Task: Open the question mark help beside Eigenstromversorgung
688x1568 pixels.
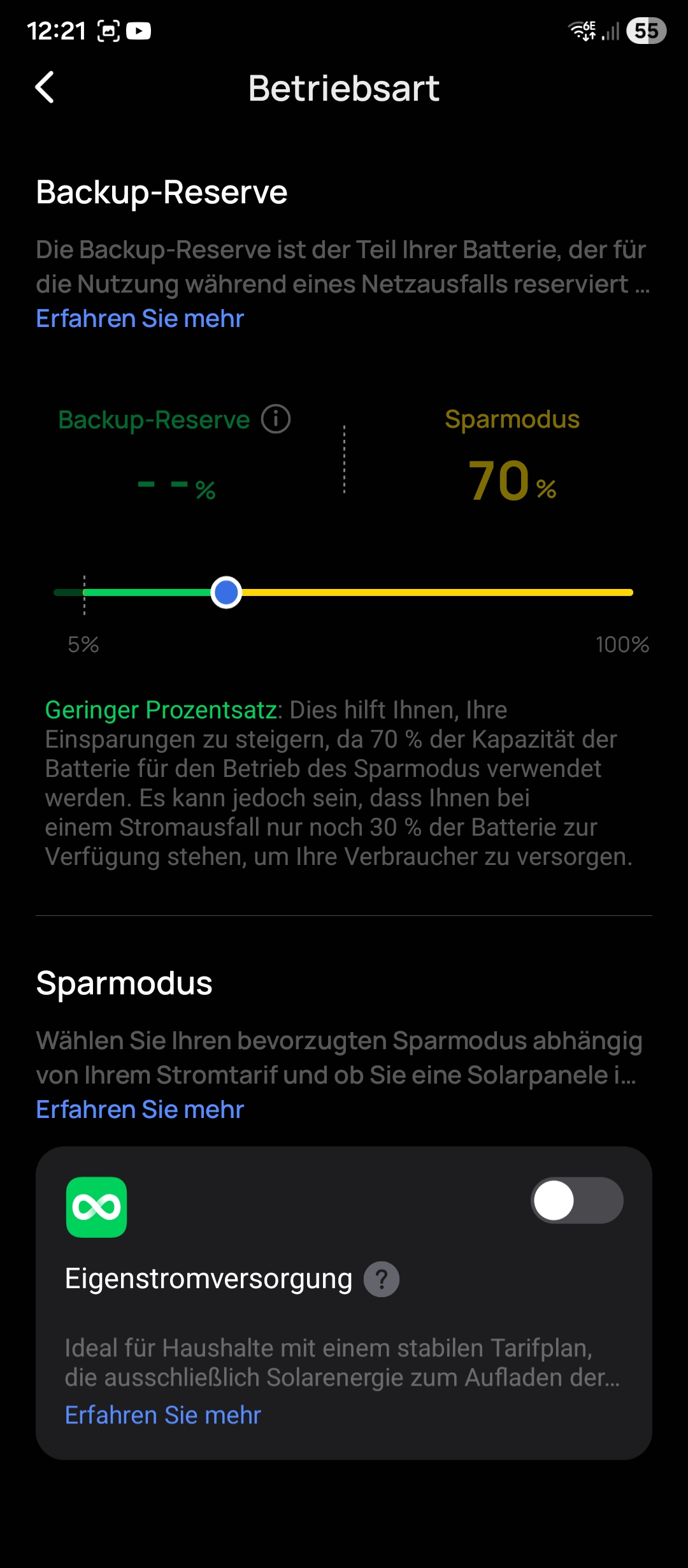Action: pos(382,1279)
